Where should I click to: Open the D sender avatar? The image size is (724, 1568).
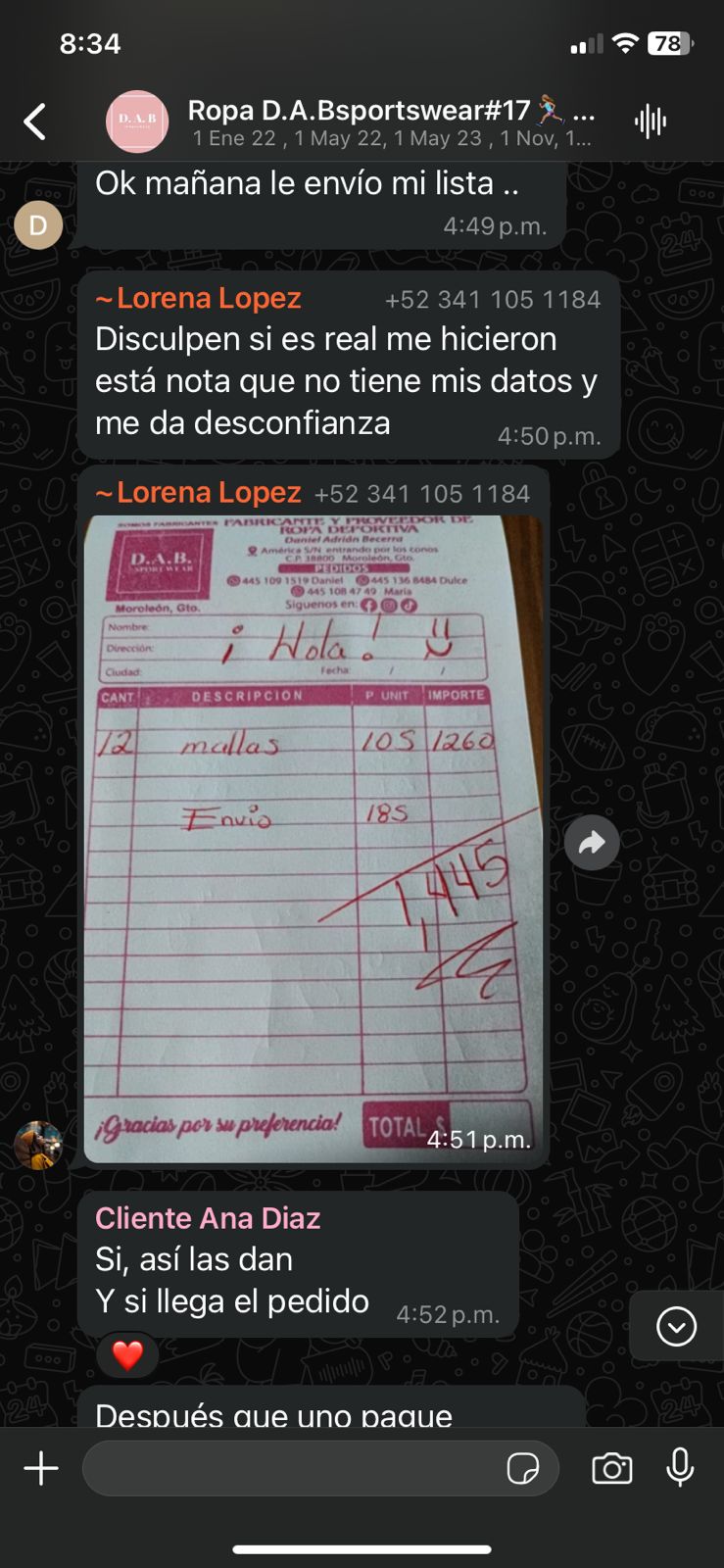tap(38, 225)
